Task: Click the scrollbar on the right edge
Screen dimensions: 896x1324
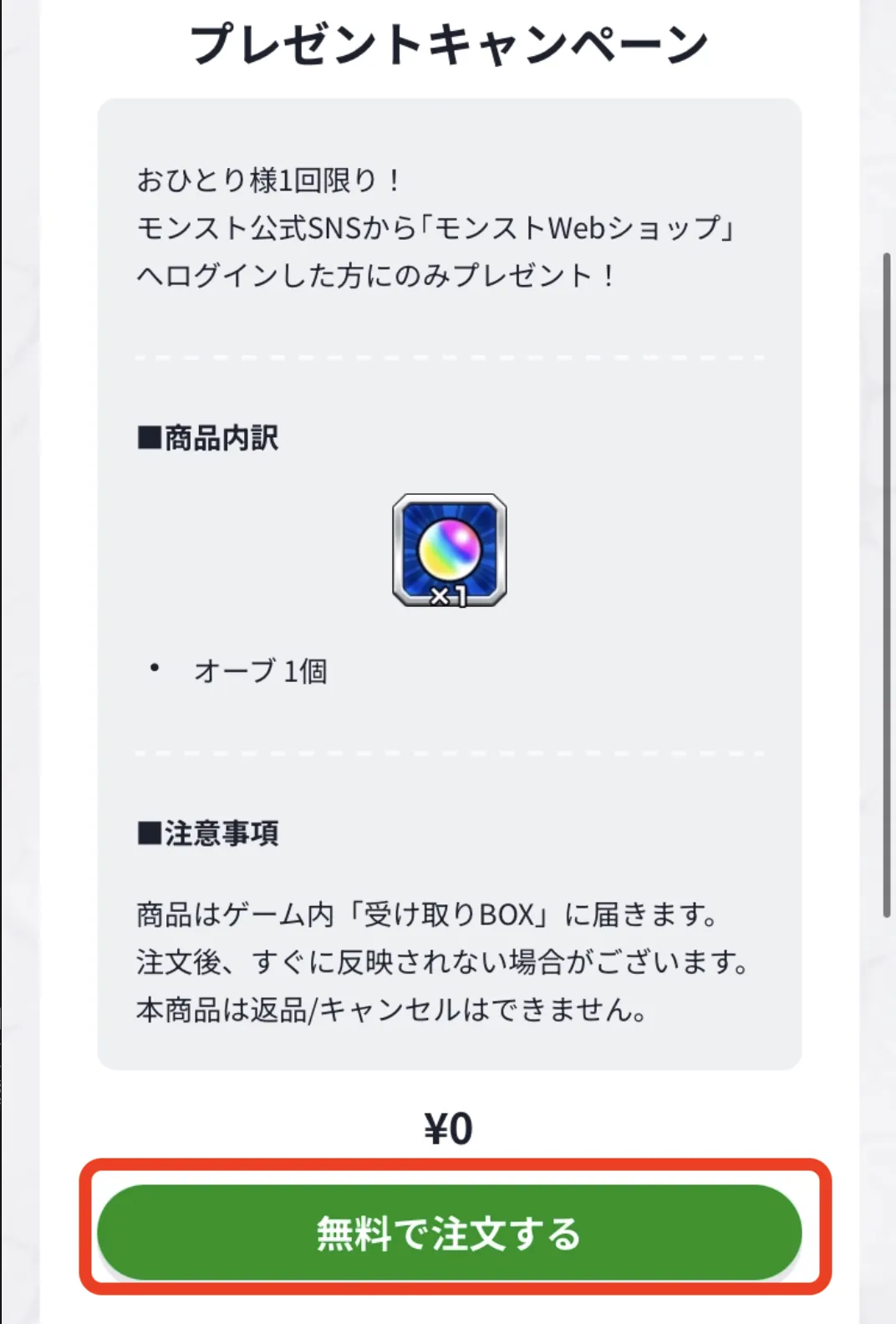Action: [888, 585]
